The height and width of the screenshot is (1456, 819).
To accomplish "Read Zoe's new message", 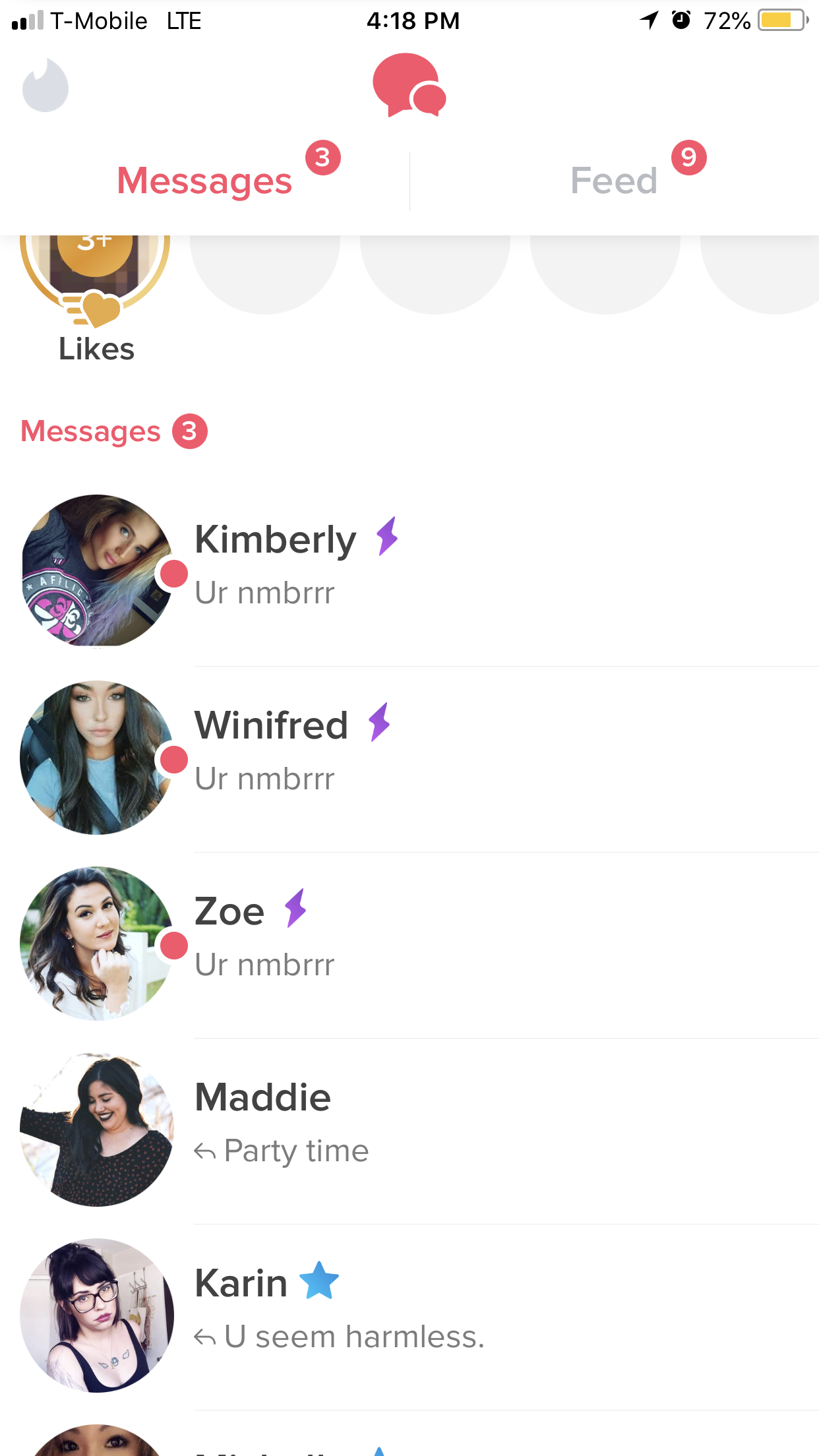I will [x=409, y=944].
